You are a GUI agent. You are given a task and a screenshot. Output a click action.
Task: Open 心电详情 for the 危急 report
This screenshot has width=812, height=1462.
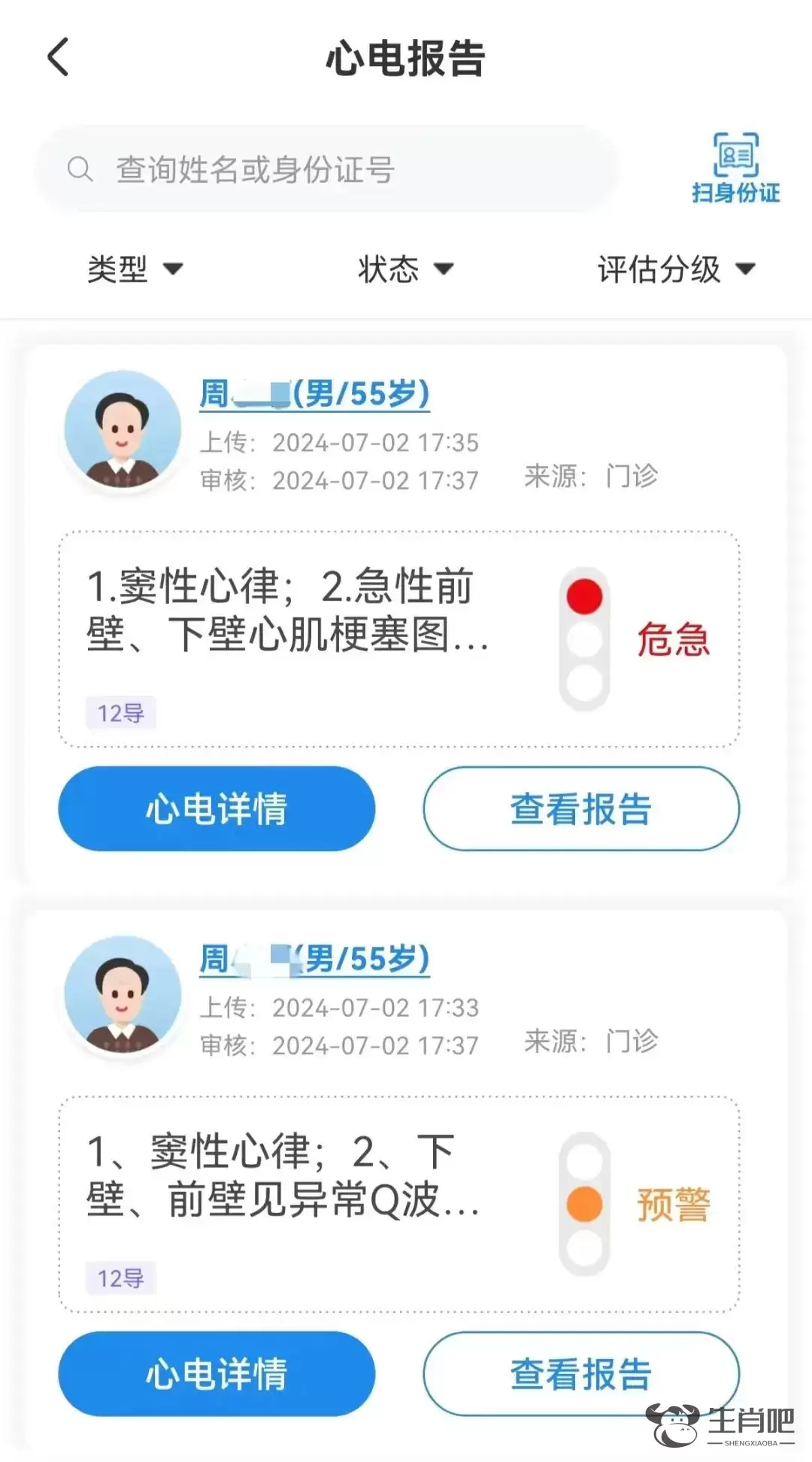(x=217, y=808)
